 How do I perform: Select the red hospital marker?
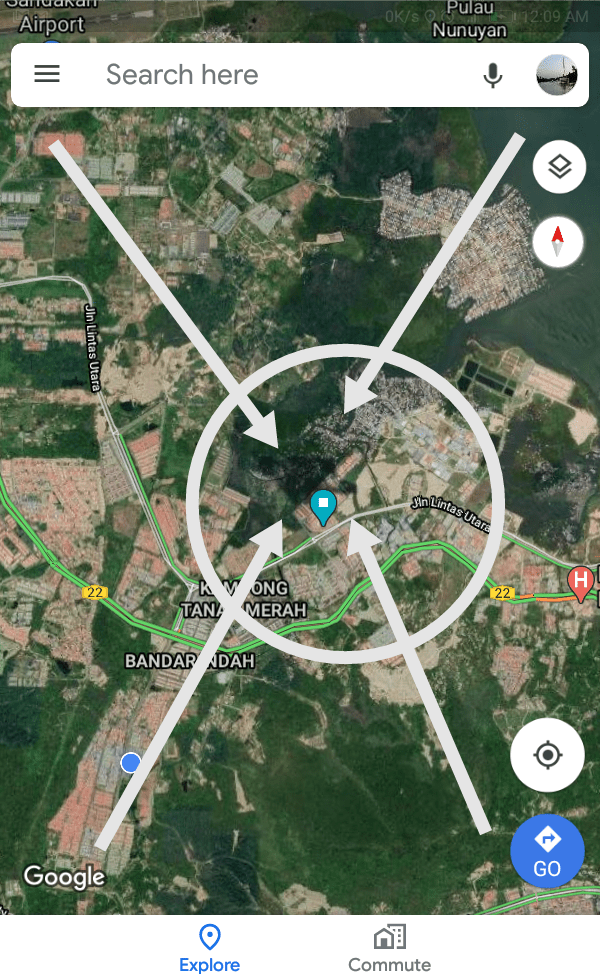pos(580,582)
